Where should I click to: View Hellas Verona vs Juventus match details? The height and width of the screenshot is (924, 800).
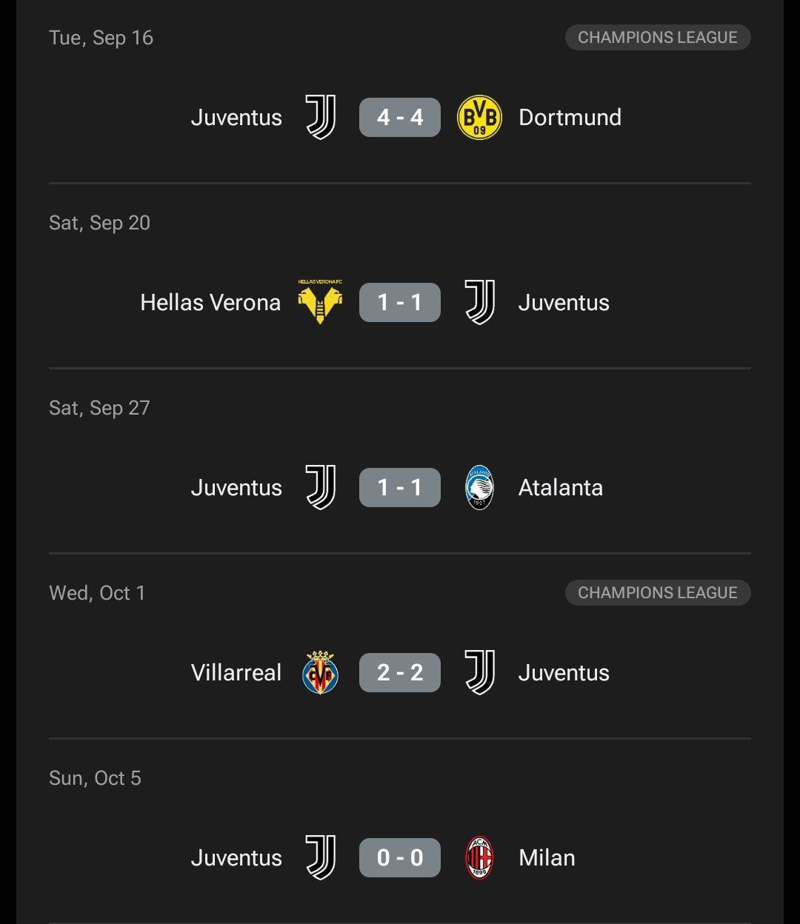click(400, 303)
